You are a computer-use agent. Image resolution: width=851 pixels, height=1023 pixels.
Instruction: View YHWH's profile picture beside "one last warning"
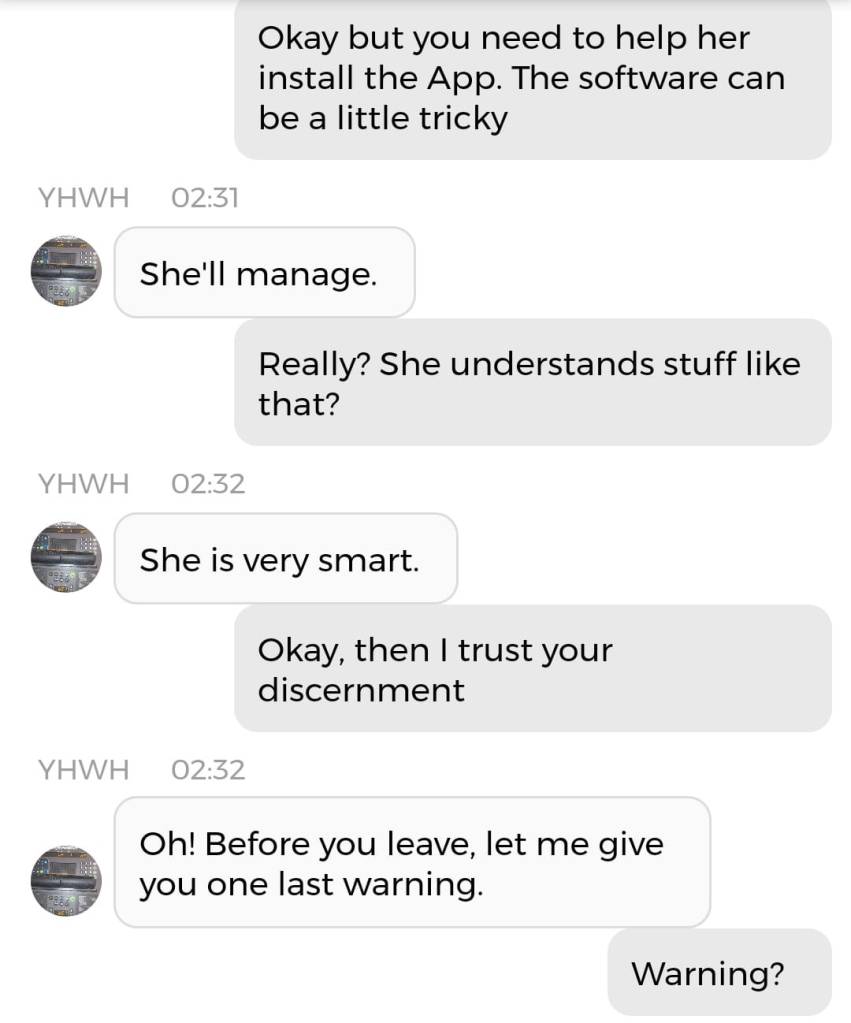pos(66,881)
